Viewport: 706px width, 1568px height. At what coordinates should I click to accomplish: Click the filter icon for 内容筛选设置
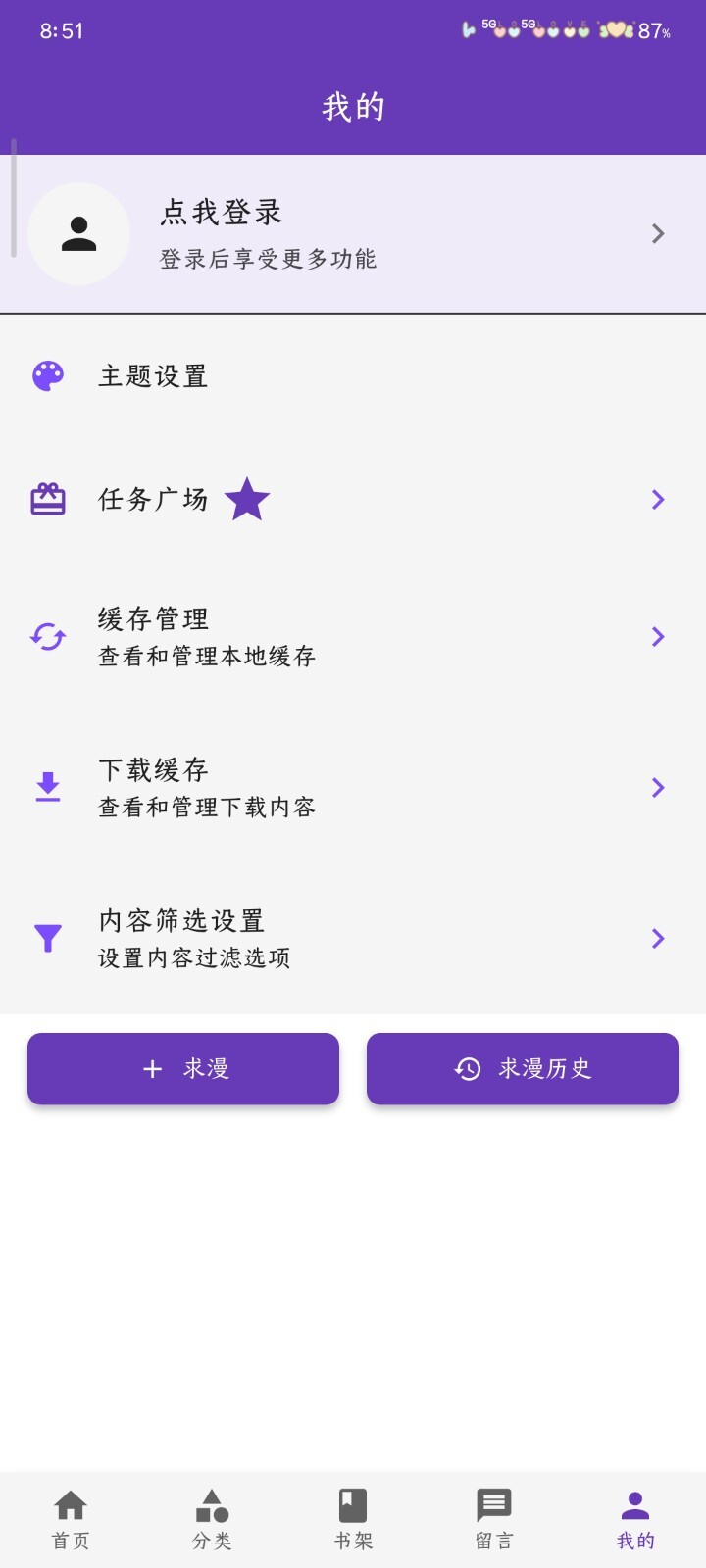point(46,939)
